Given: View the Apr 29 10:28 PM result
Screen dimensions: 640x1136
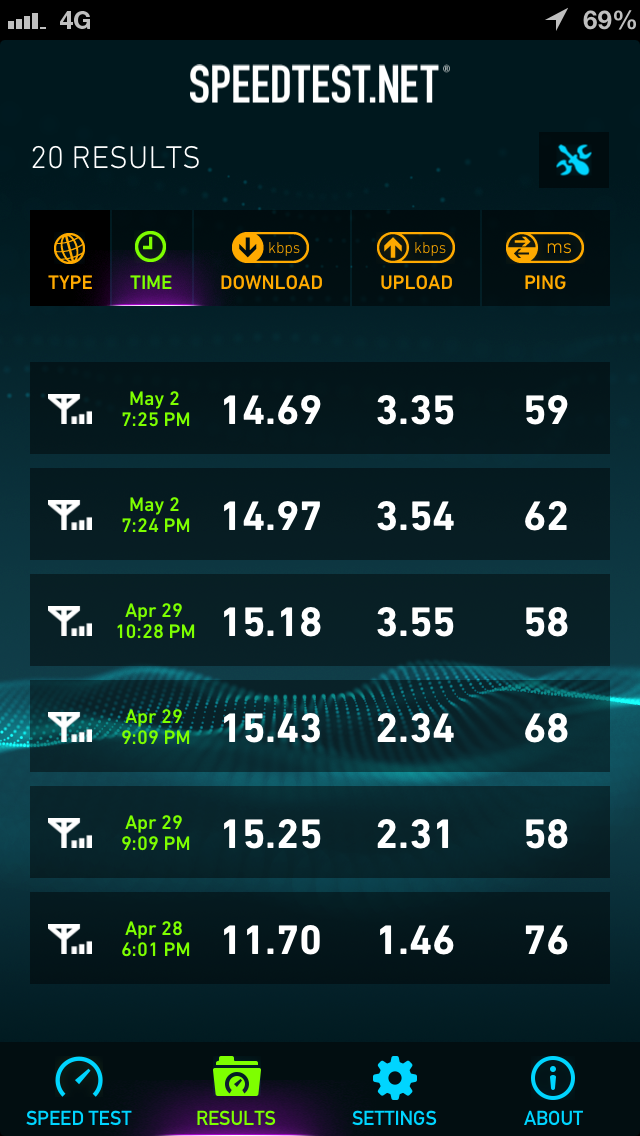Looking at the screenshot, I should pyautogui.click(x=320, y=620).
